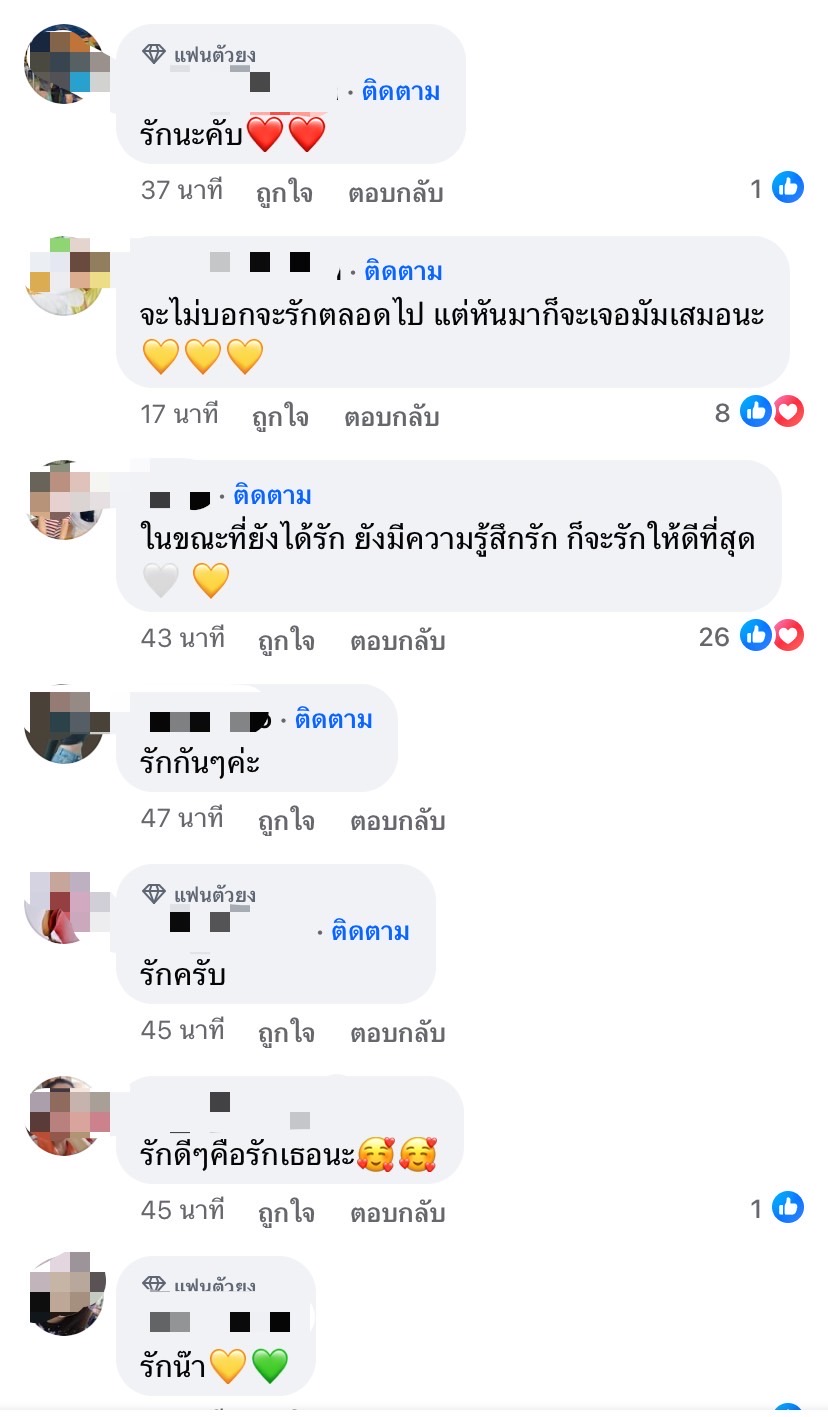Follow the author of "รักนะคับ" comment

point(401,92)
